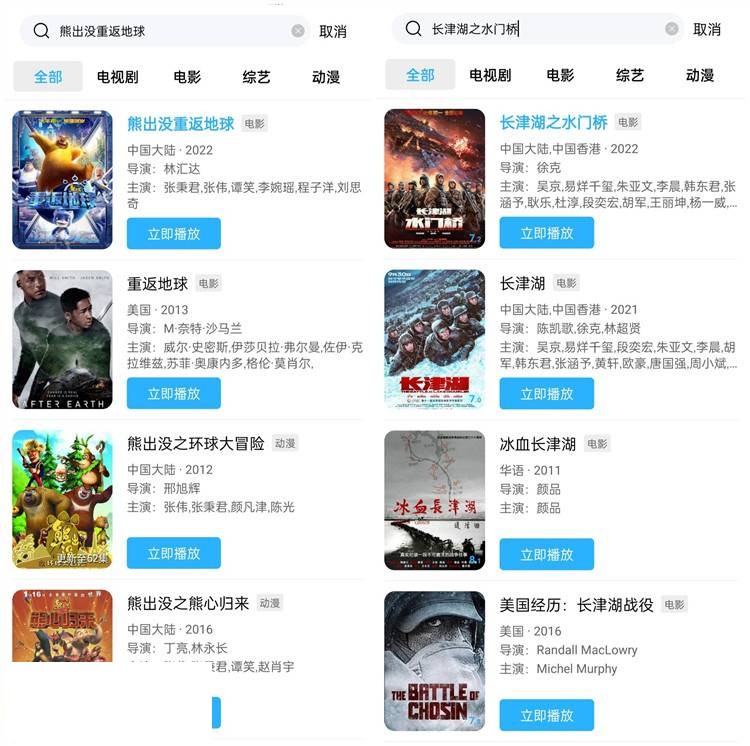Play 冰血长津湖 now

pyautogui.click(x=546, y=553)
